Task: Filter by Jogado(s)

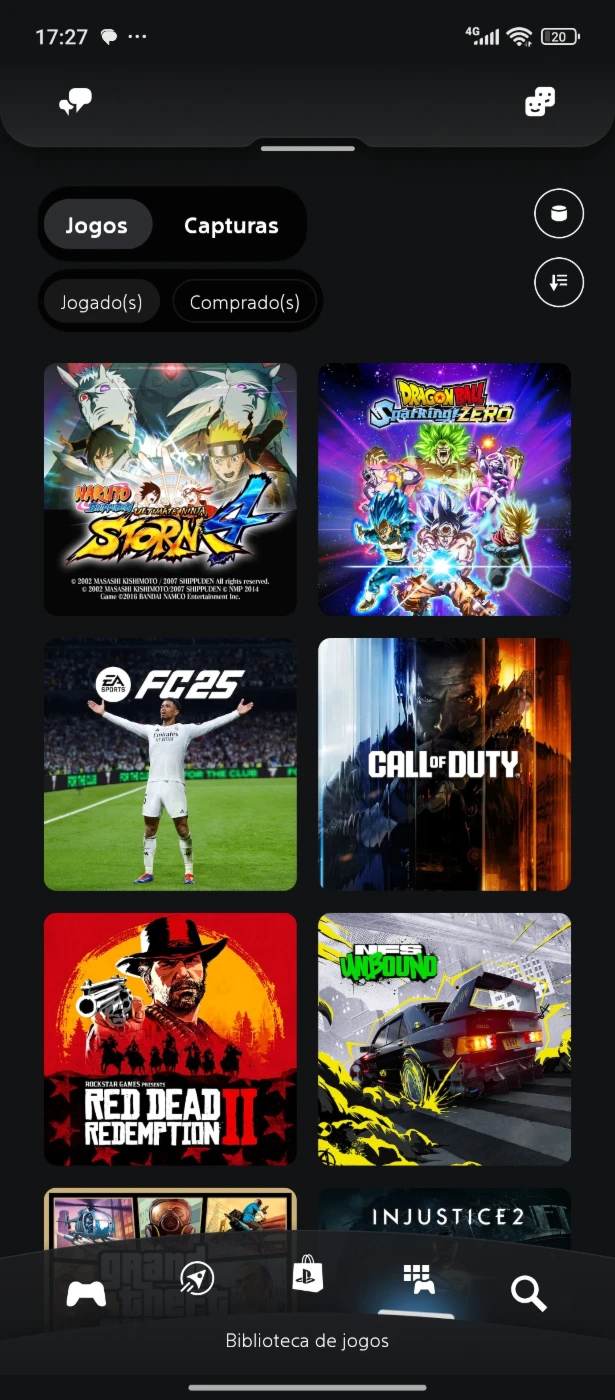Action: point(101,301)
